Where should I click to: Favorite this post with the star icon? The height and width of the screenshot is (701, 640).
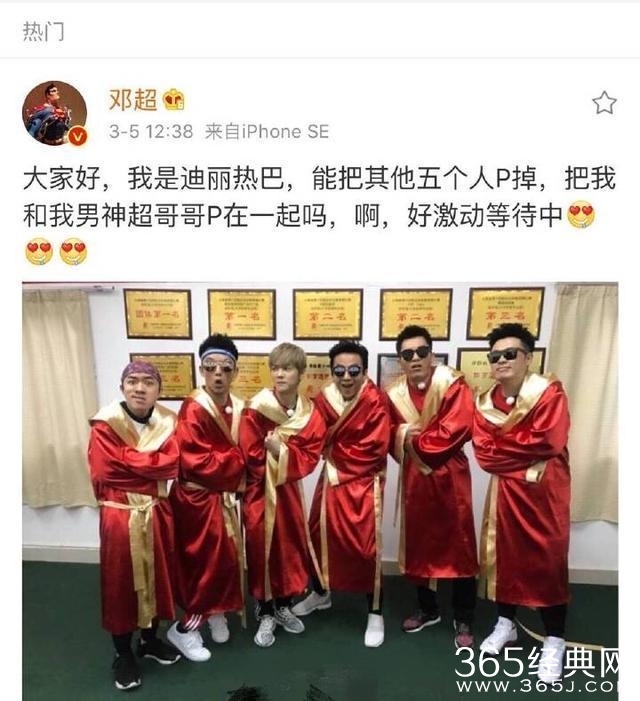click(x=604, y=102)
